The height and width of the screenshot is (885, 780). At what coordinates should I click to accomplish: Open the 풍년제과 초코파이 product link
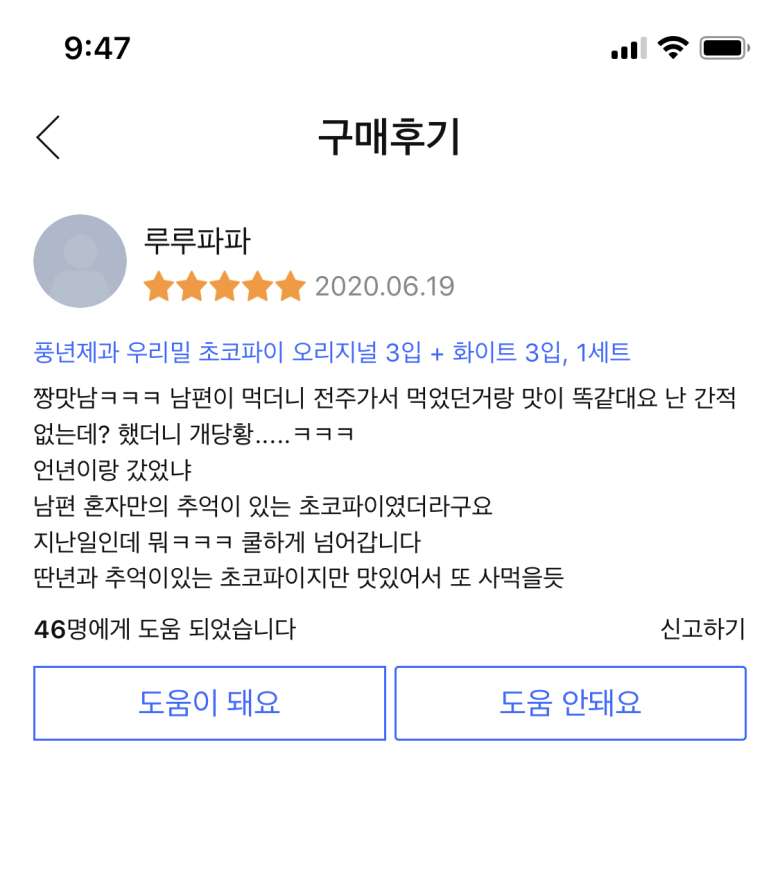[330, 353]
